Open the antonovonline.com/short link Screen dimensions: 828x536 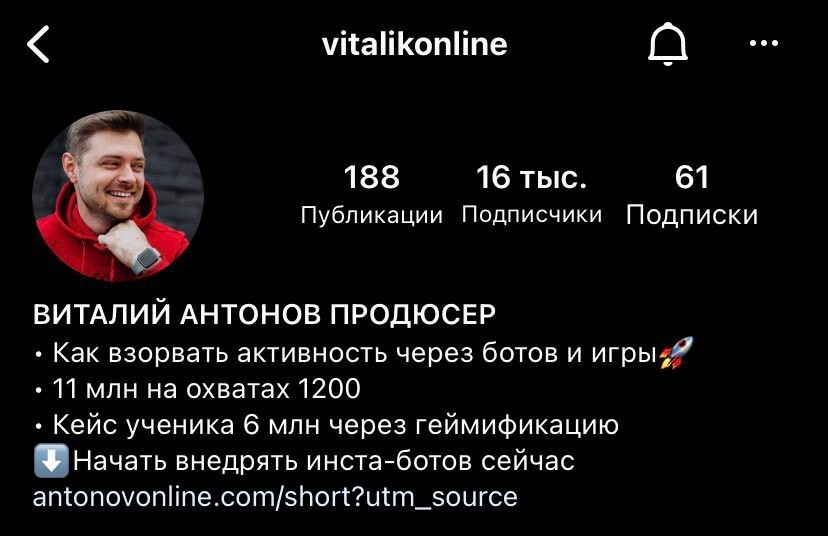(275, 496)
